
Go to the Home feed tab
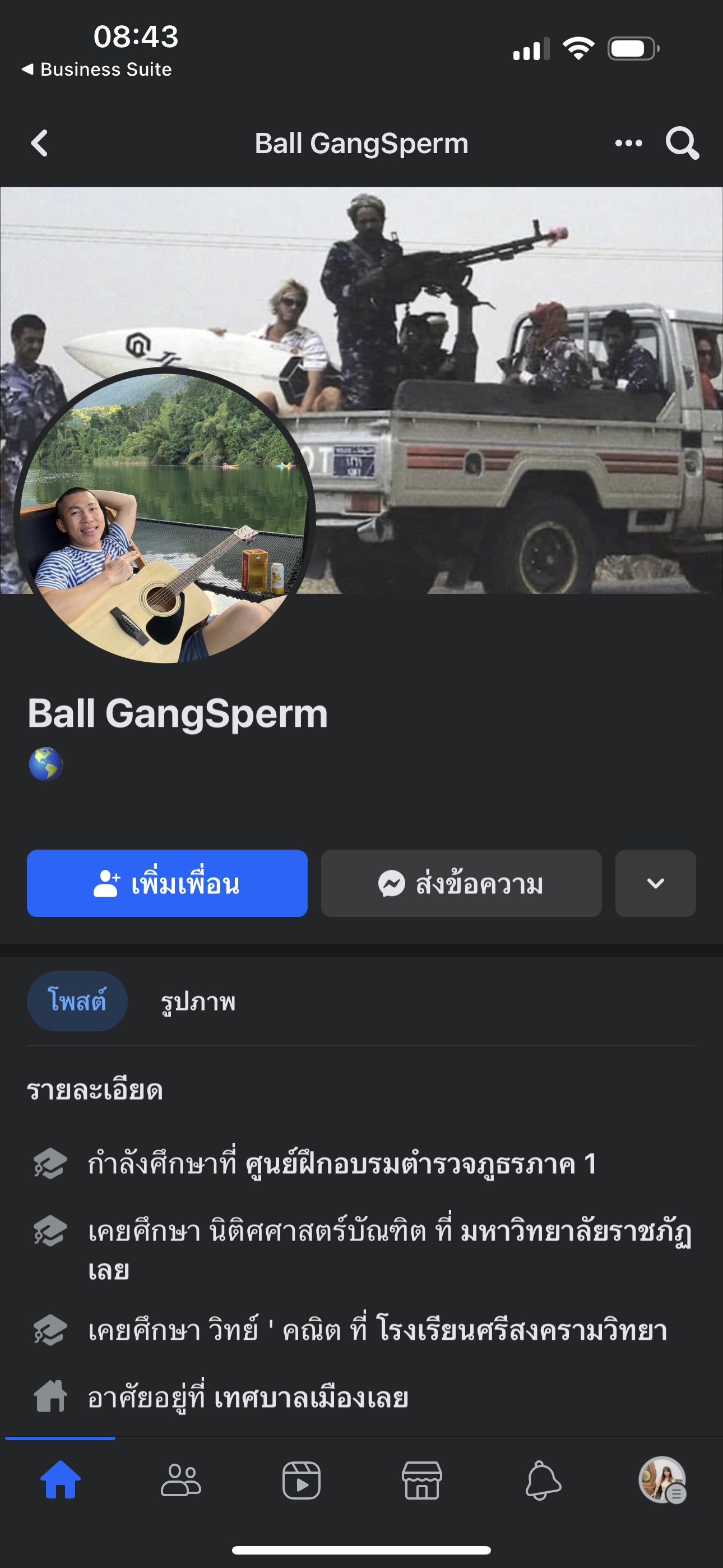click(x=61, y=1481)
